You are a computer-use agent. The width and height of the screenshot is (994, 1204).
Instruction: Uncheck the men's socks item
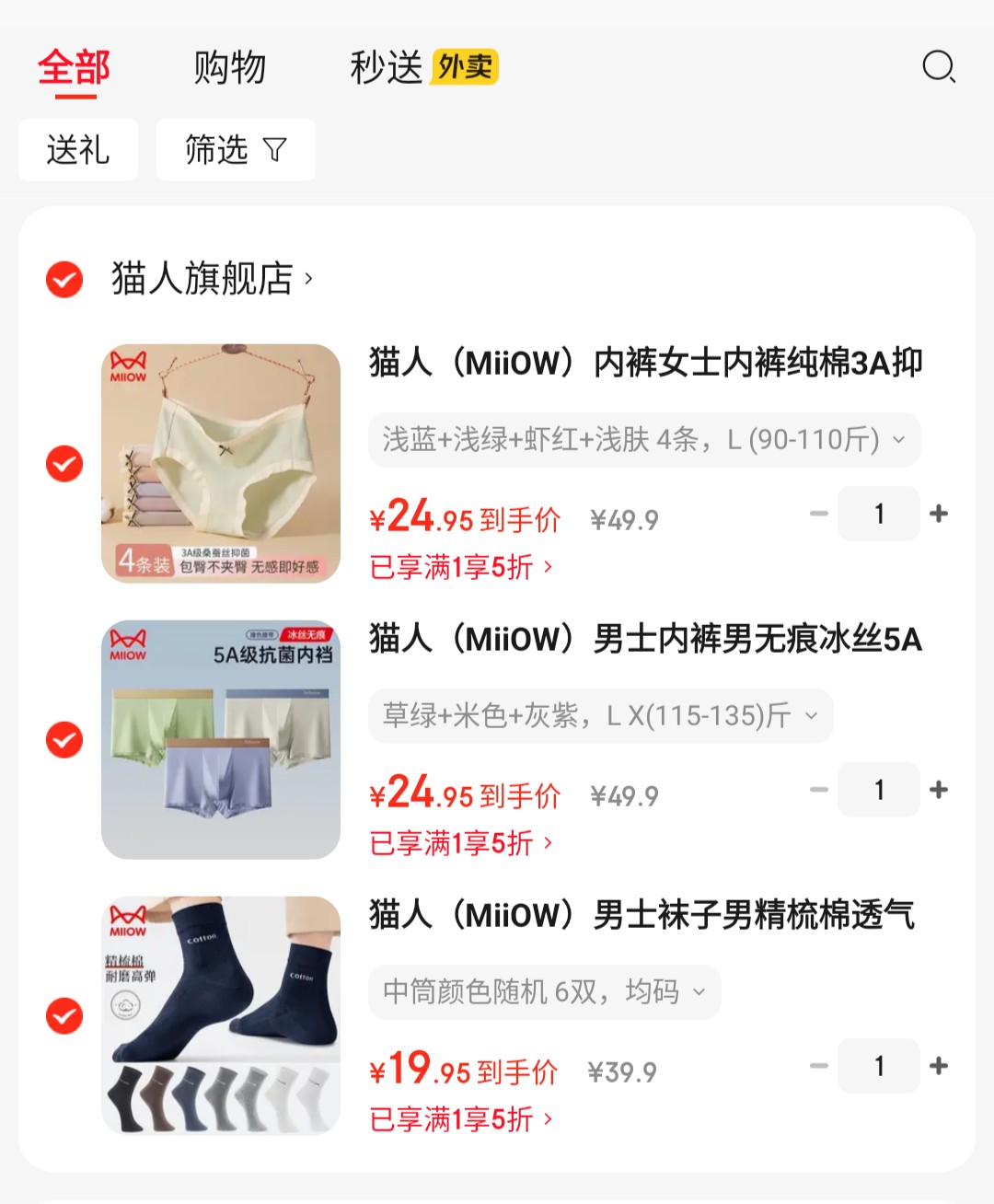pyautogui.click(x=64, y=1016)
